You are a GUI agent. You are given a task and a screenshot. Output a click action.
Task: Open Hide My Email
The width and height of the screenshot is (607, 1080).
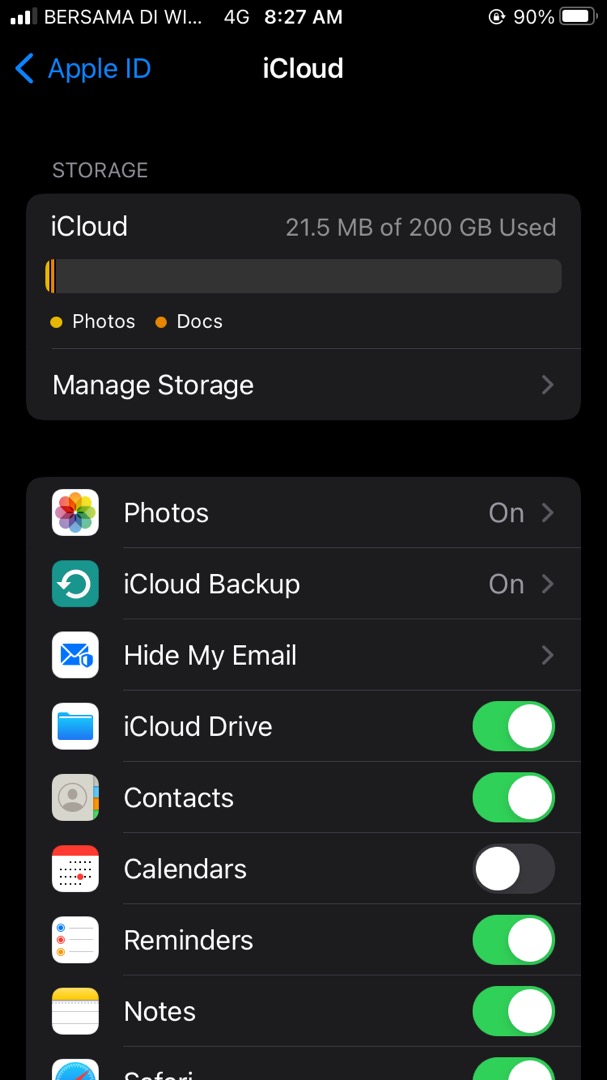click(x=303, y=655)
